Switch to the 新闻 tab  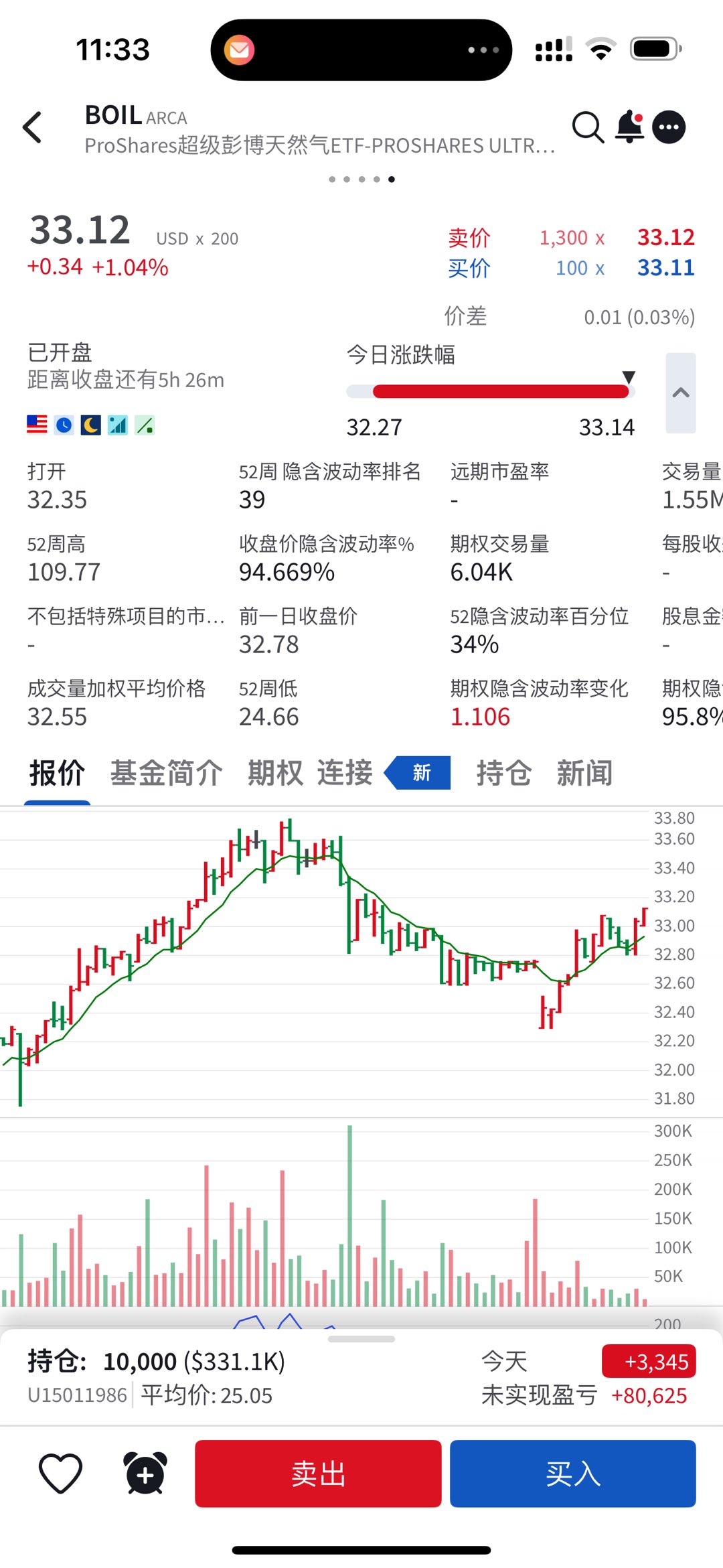point(584,773)
